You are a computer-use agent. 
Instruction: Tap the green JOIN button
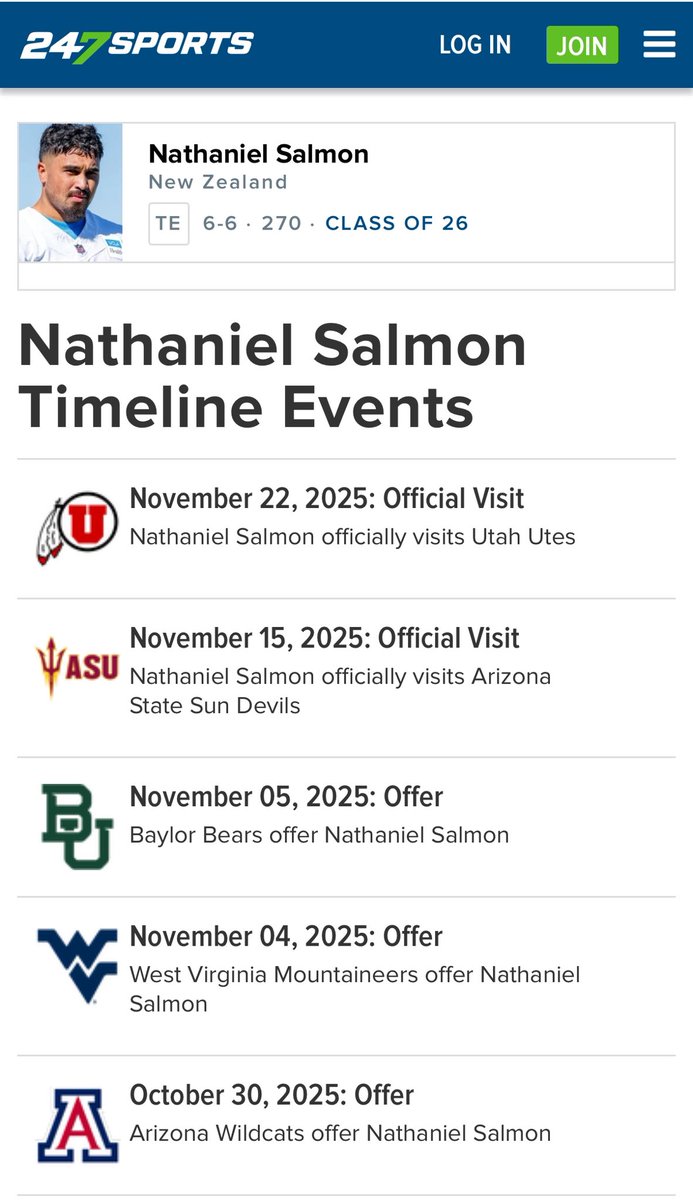pyautogui.click(x=582, y=45)
